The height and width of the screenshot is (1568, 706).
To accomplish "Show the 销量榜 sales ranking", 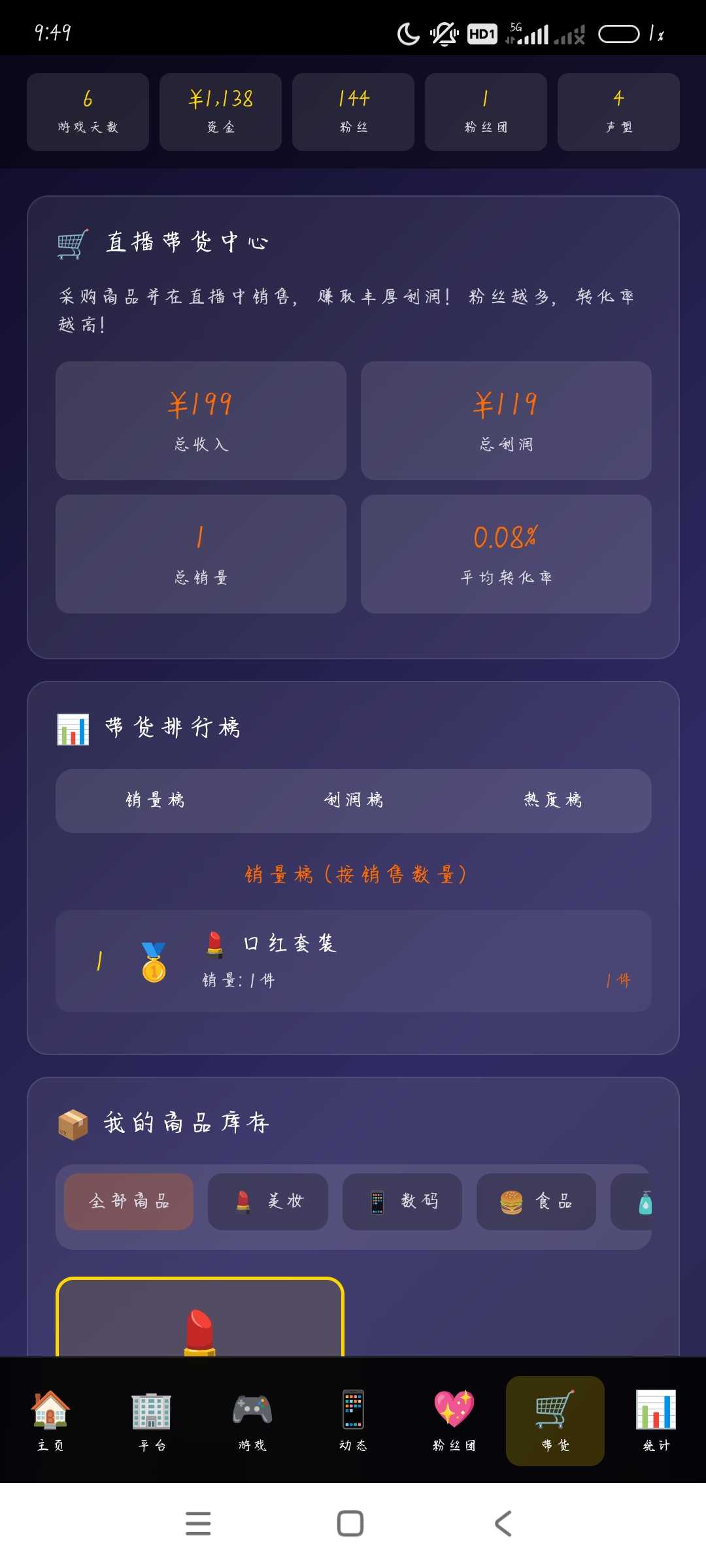I will tap(155, 800).
